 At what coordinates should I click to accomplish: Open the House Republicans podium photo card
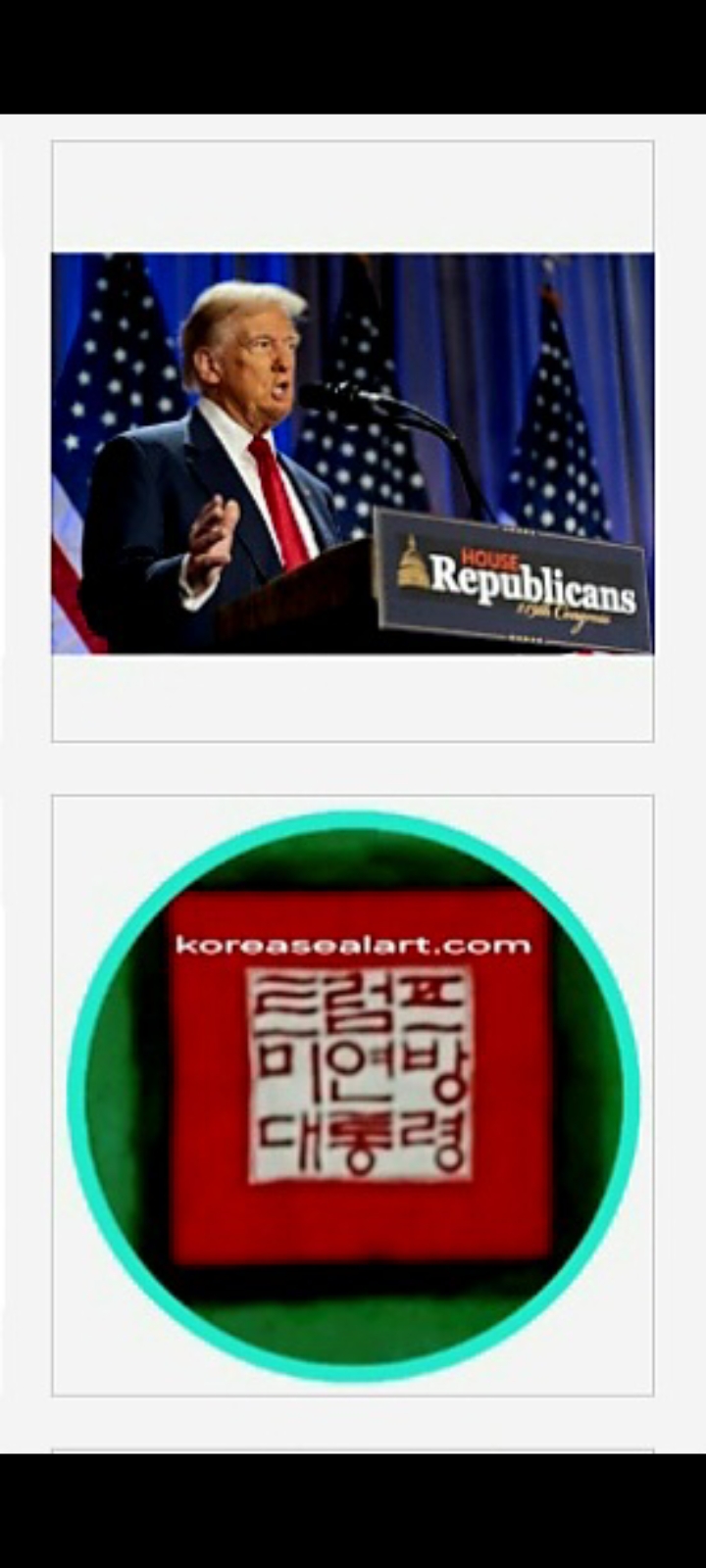tap(353, 441)
